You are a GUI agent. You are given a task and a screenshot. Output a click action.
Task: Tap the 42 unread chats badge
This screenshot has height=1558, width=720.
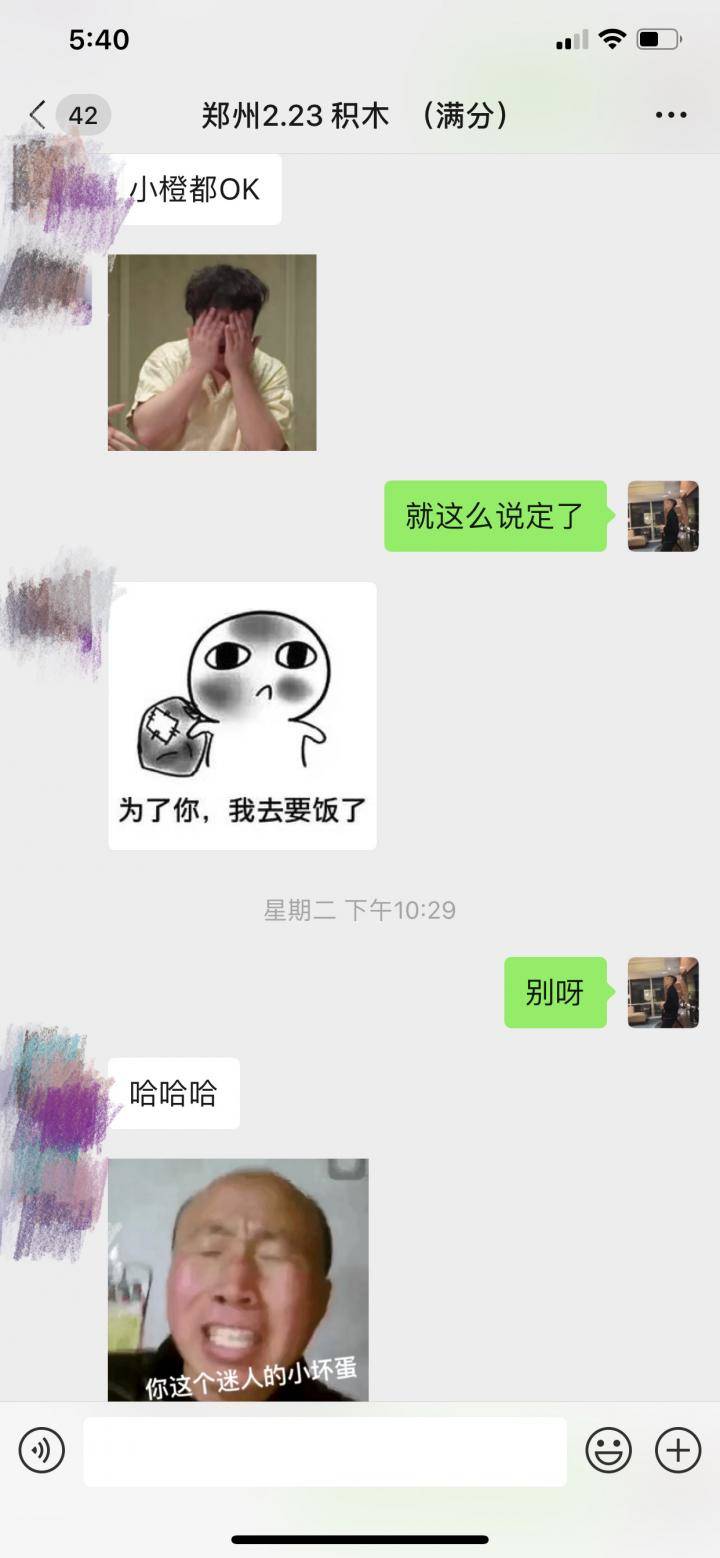coord(84,114)
